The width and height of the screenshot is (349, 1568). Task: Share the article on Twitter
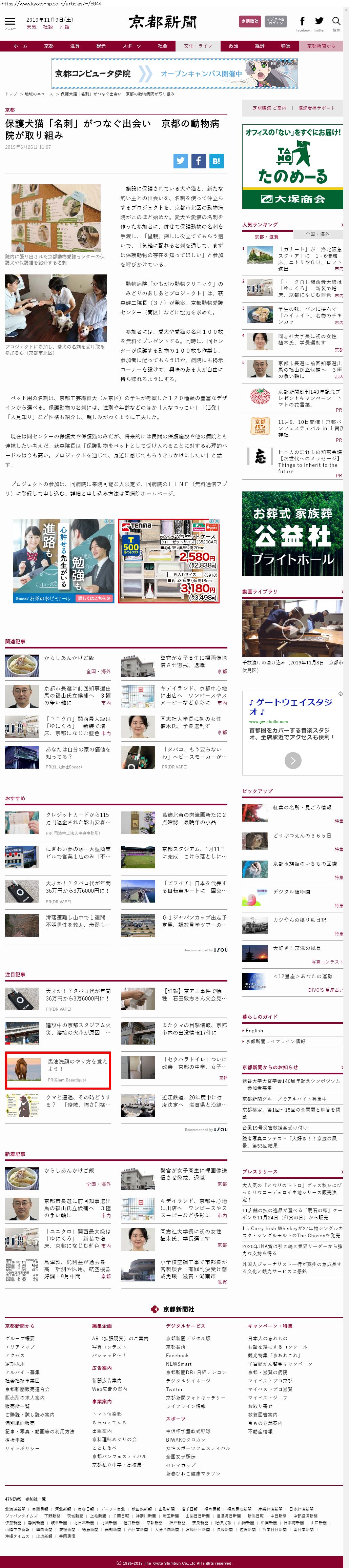point(181,161)
